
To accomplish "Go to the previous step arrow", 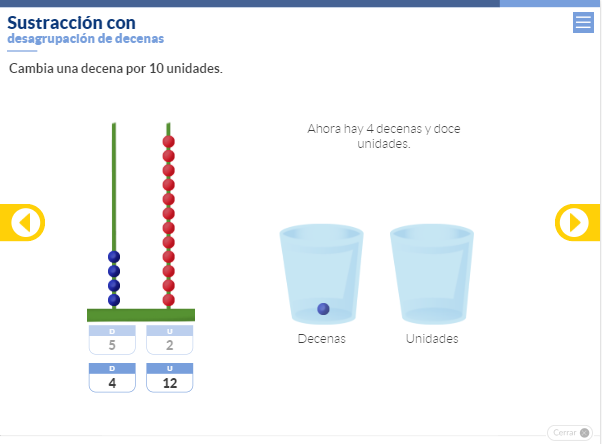I will click(x=27, y=222).
